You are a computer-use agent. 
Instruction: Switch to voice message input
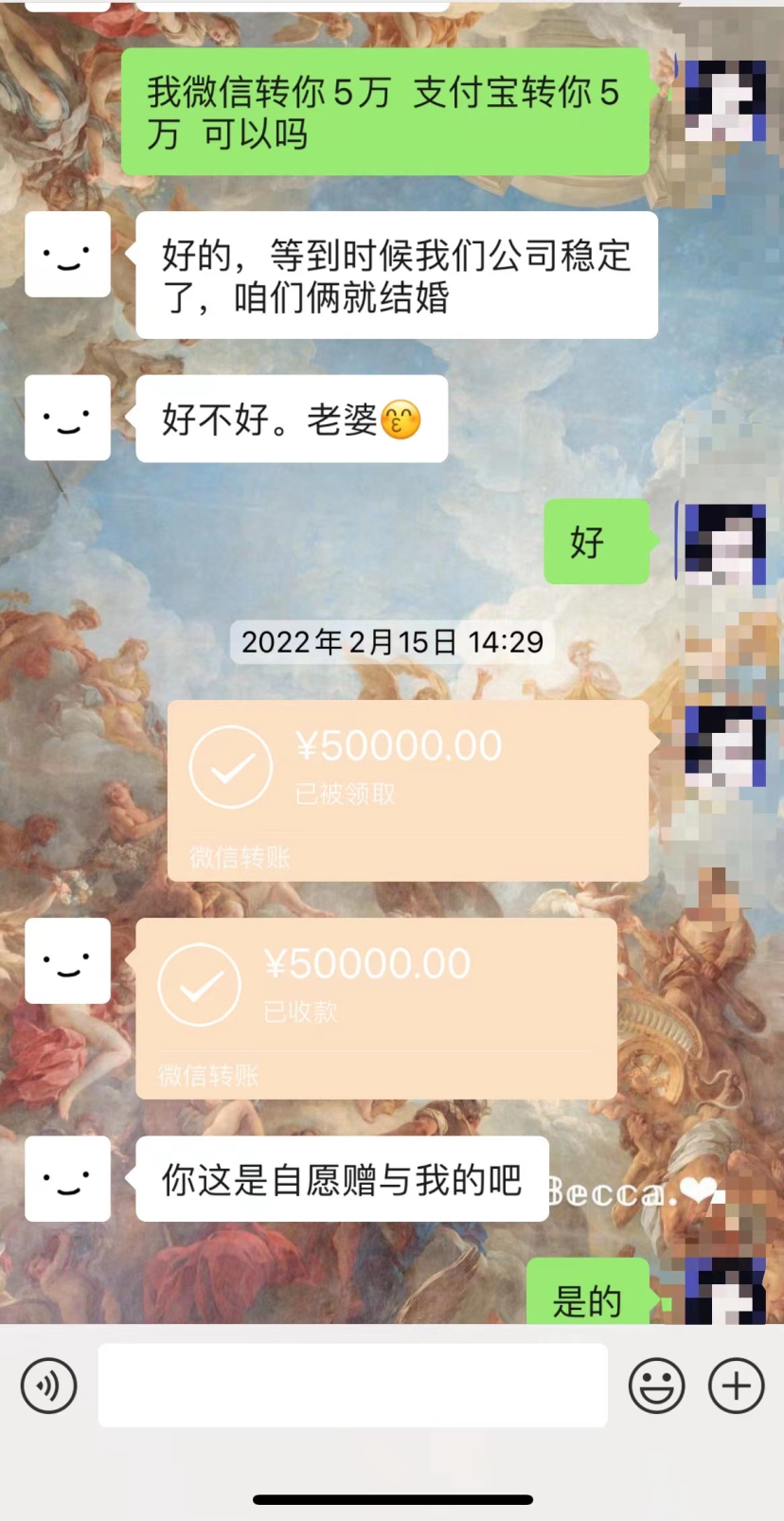tap(48, 1386)
